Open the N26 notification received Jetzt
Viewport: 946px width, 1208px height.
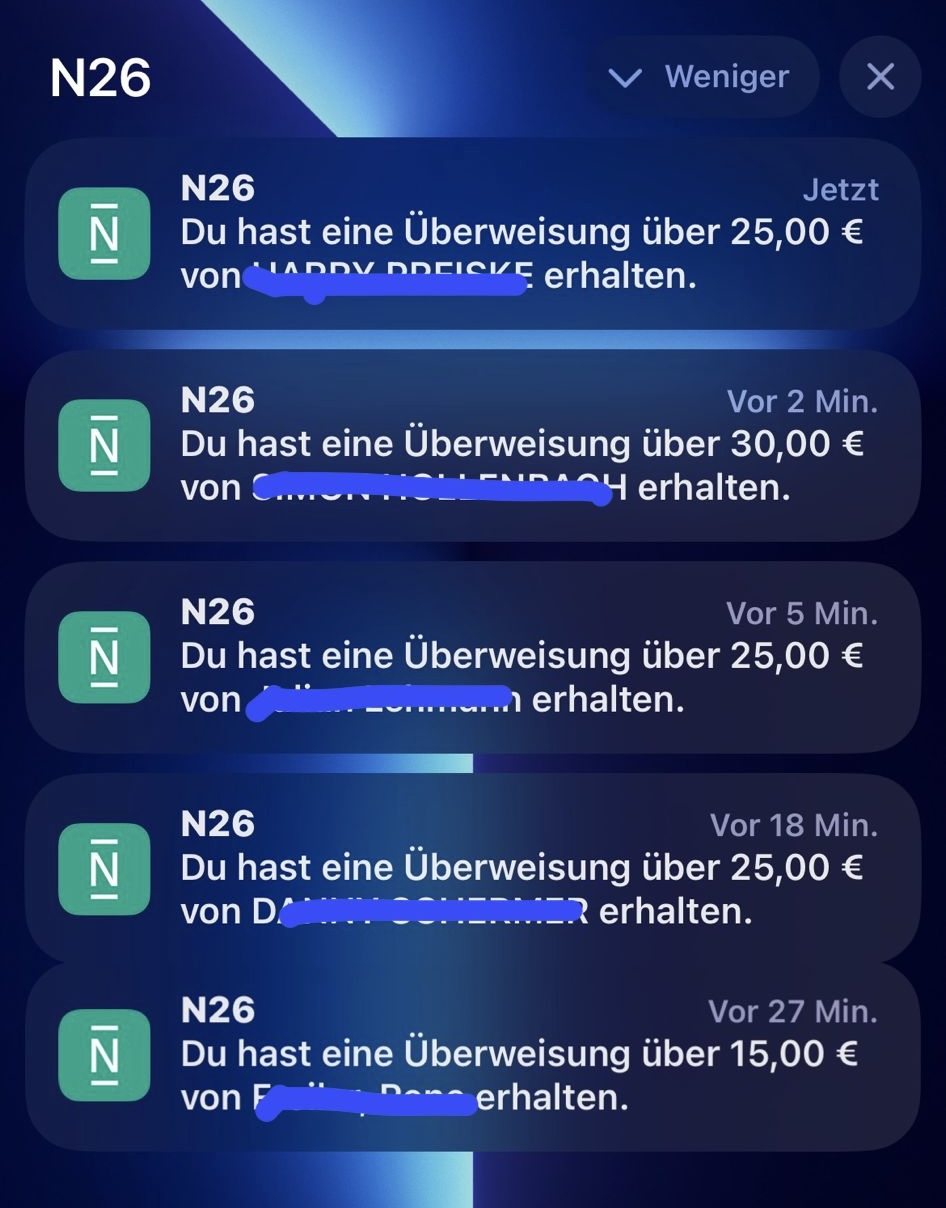[x=472, y=233]
